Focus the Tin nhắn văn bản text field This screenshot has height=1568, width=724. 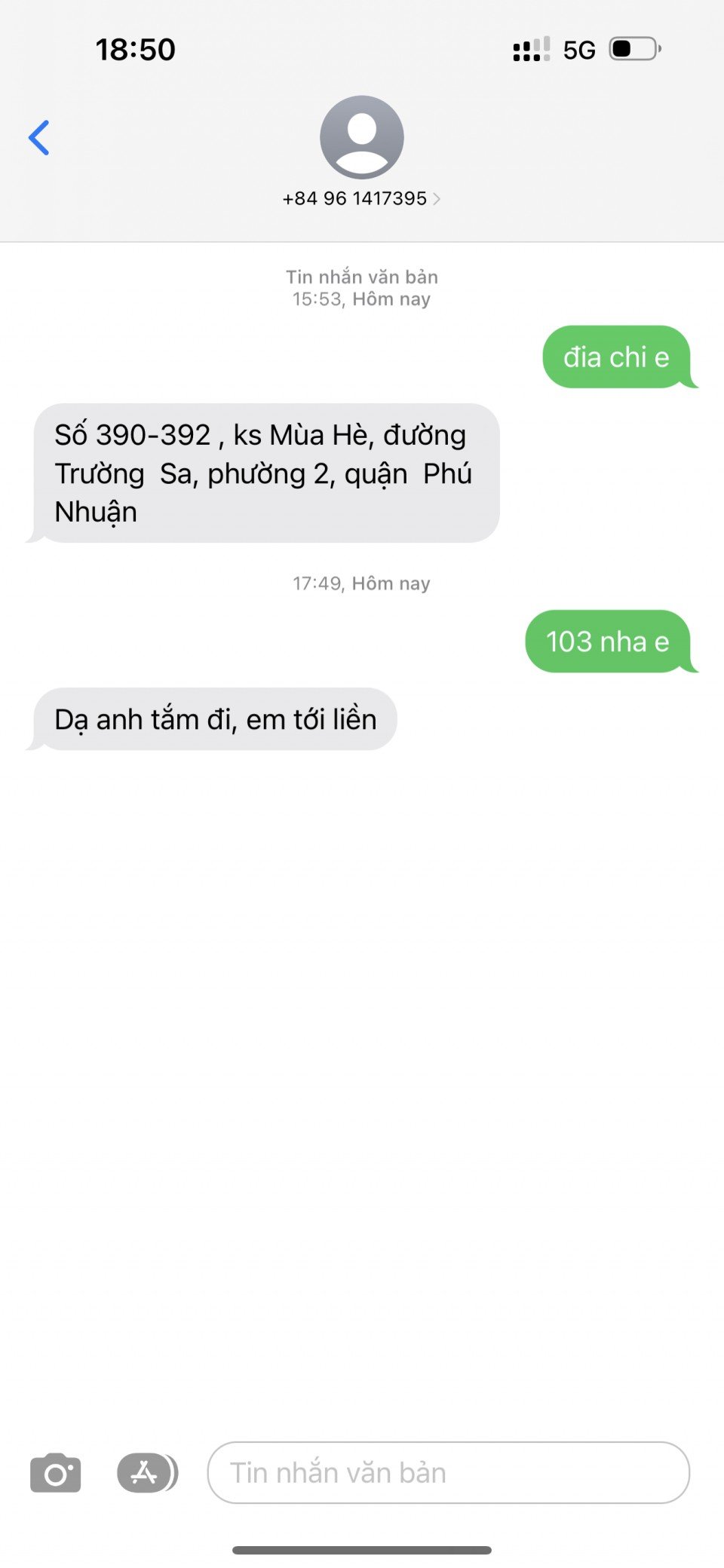pyautogui.click(x=448, y=1472)
